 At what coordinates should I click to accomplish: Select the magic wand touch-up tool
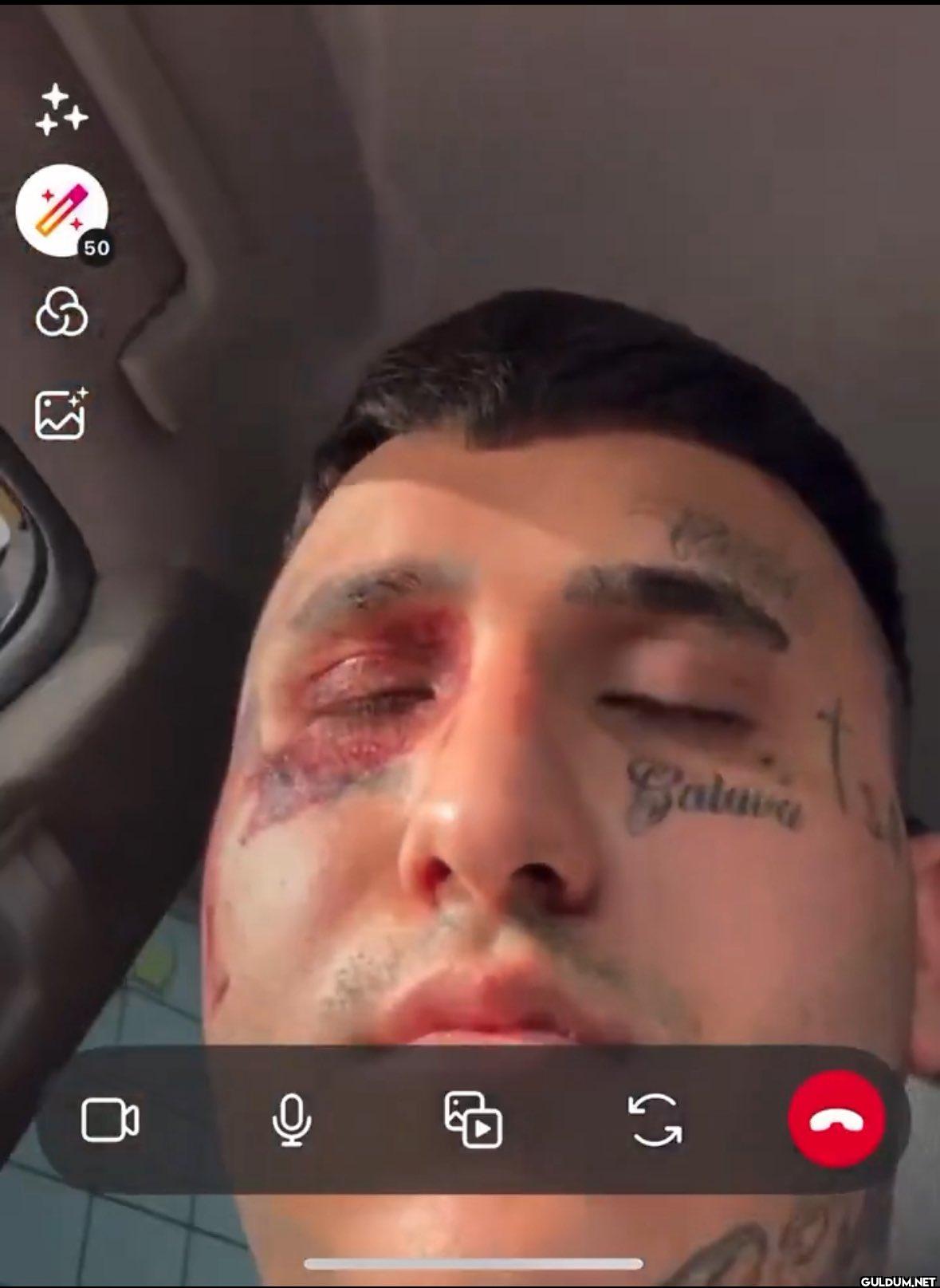tap(62, 211)
